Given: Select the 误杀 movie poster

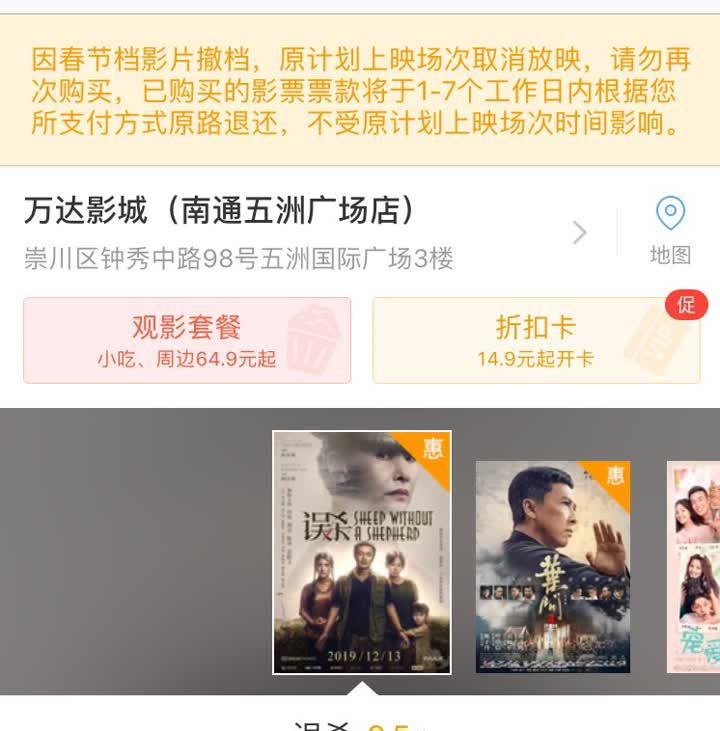Looking at the screenshot, I should (362, 552).
